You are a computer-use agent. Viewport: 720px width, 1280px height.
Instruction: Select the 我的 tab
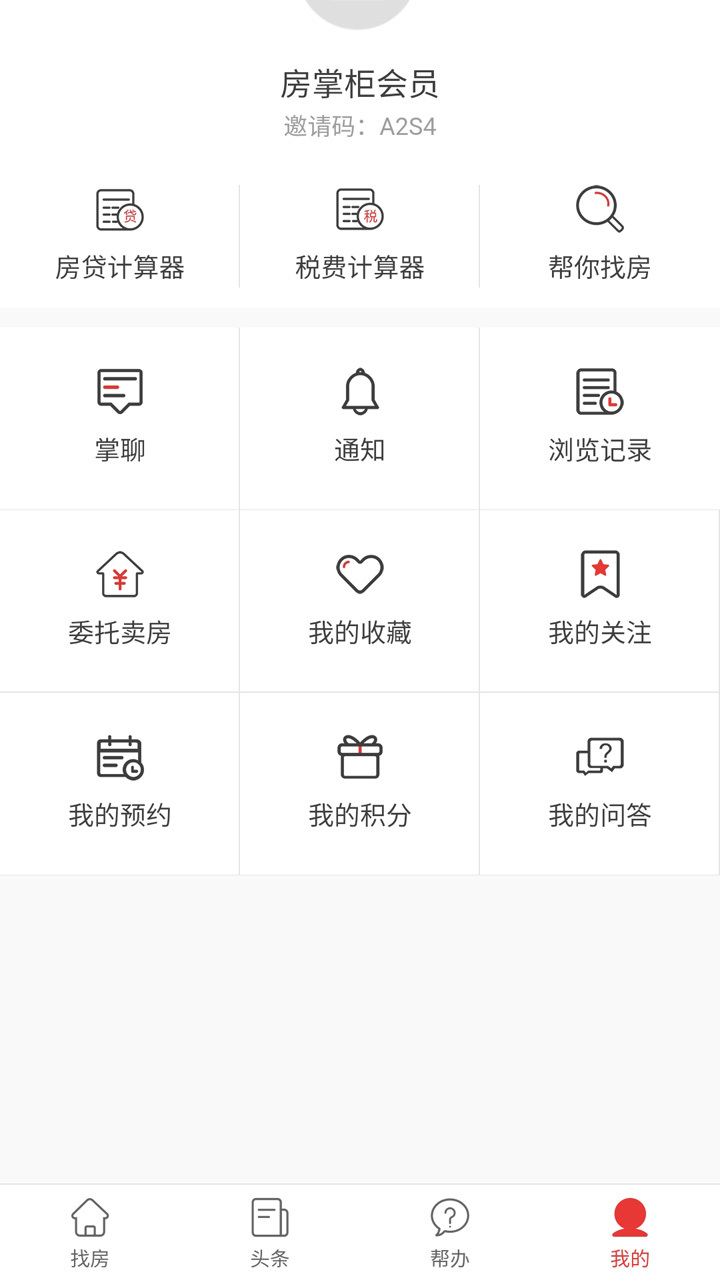tap(630, 1232)
